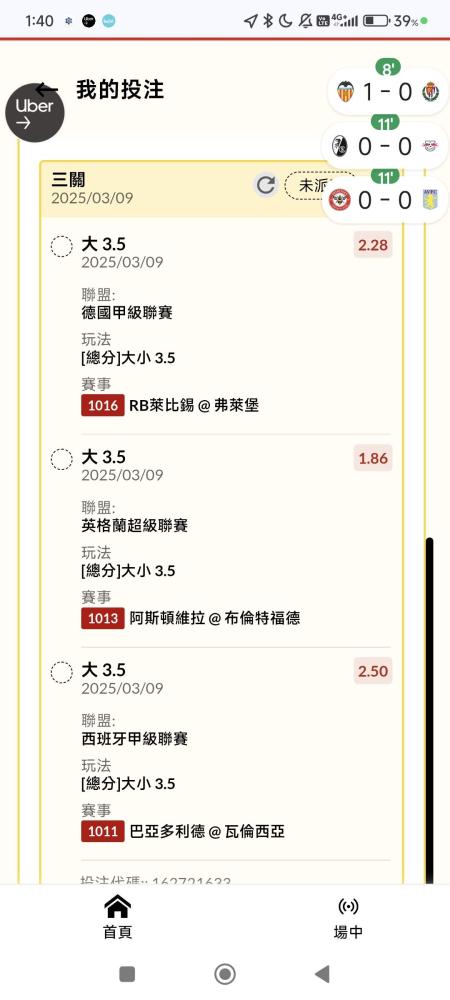Switch to the 首頁 tab
450x1000 pixels.
click(118, 917)
